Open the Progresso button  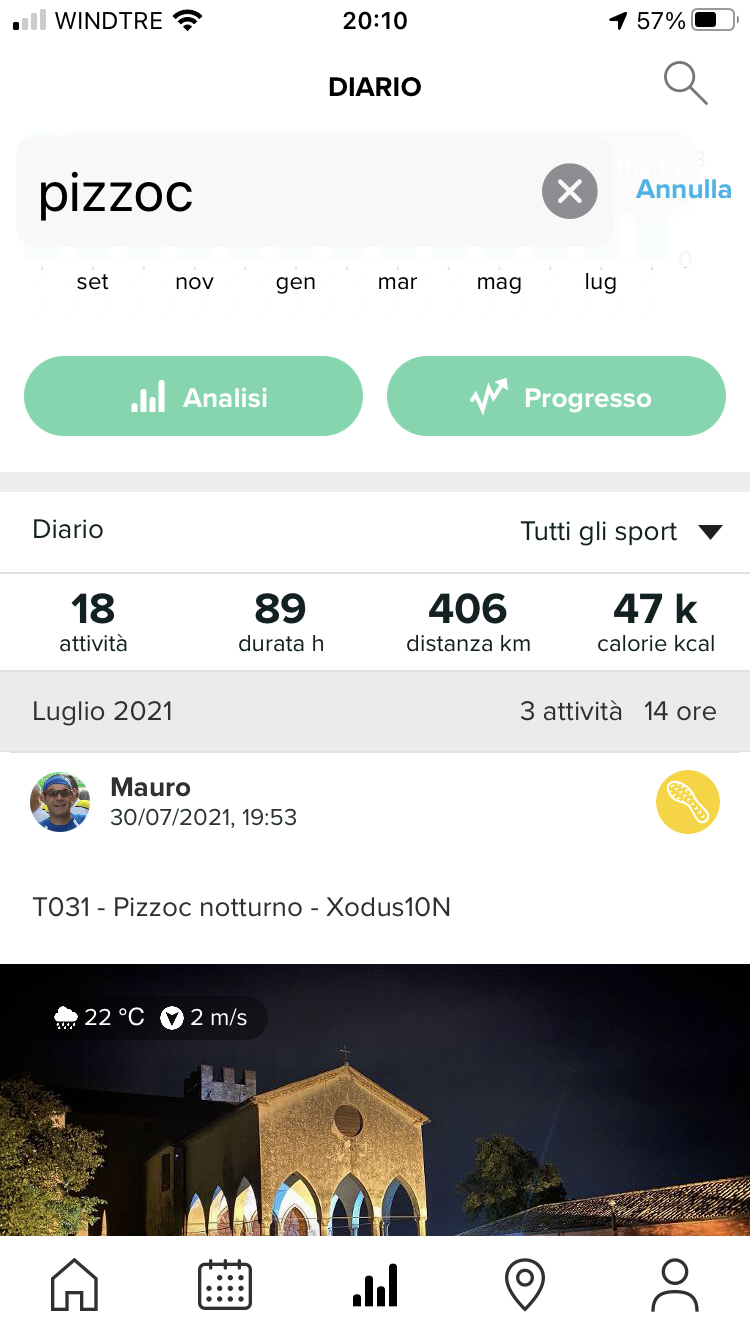click(556, 398)
